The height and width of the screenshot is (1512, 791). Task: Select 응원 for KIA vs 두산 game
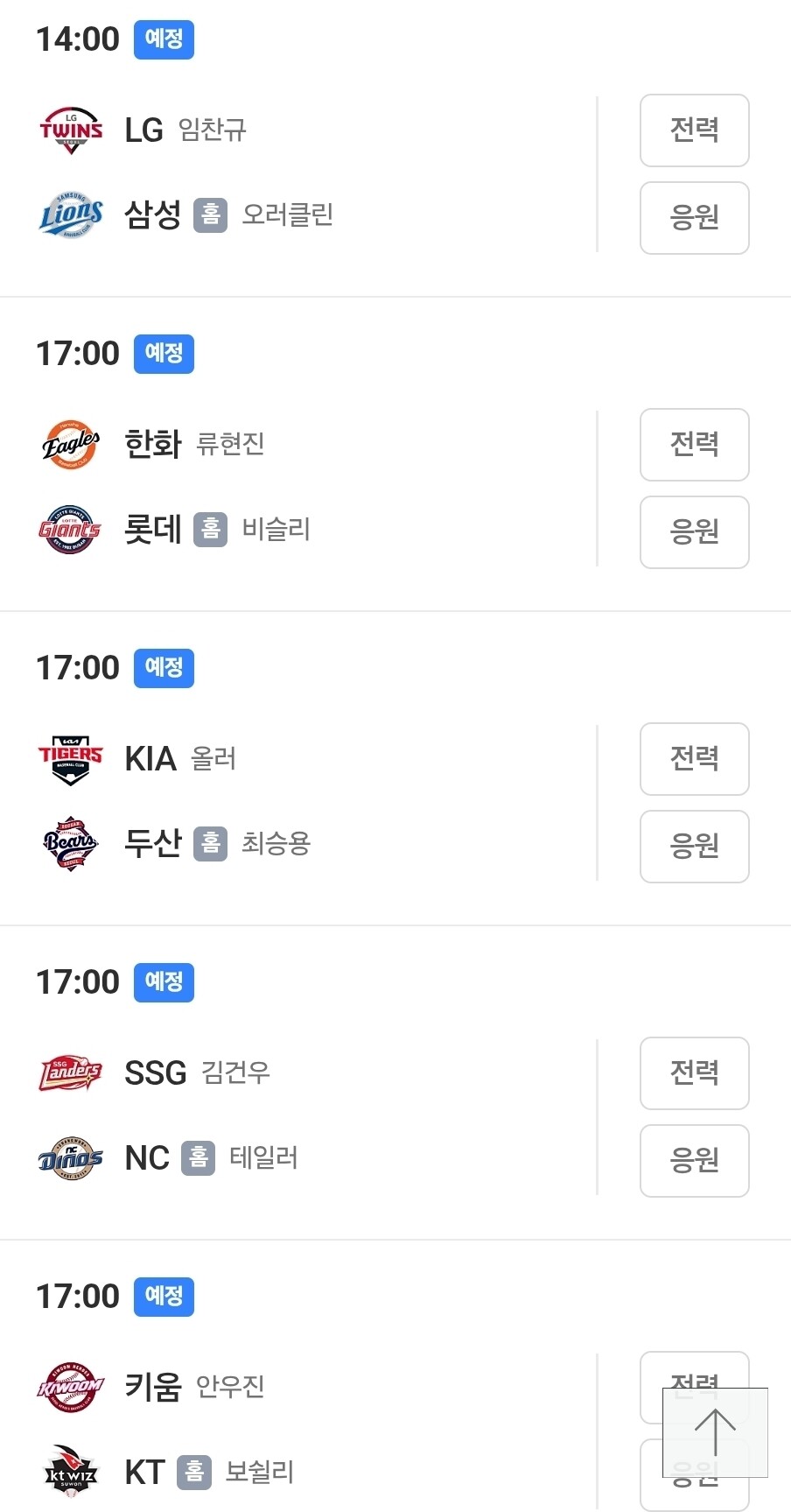click(x=694, y=847)
